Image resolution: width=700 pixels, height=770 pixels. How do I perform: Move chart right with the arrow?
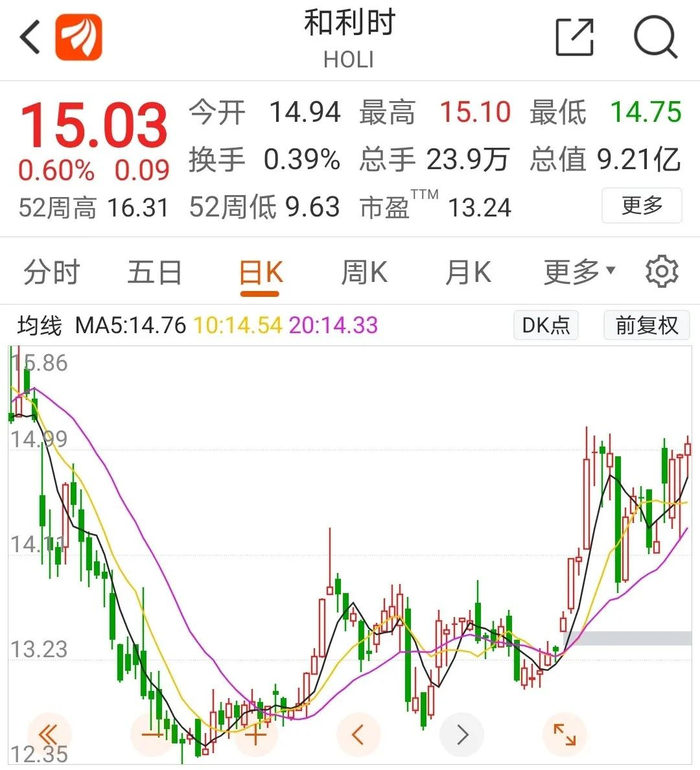pos(462,735)
